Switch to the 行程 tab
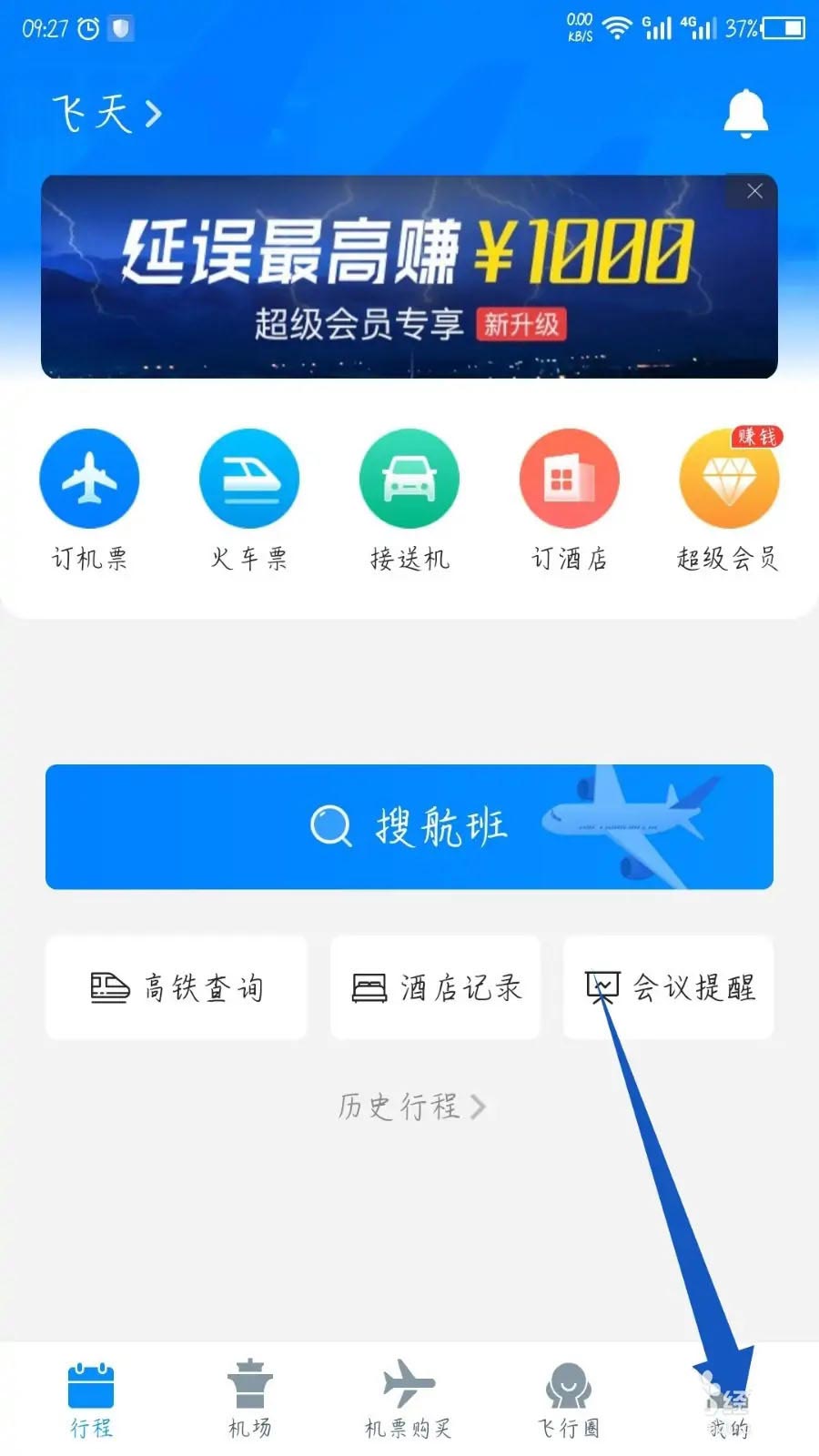Image resolution: width=819 pixels, height=1456 pixels. [x=88, y=1392]
